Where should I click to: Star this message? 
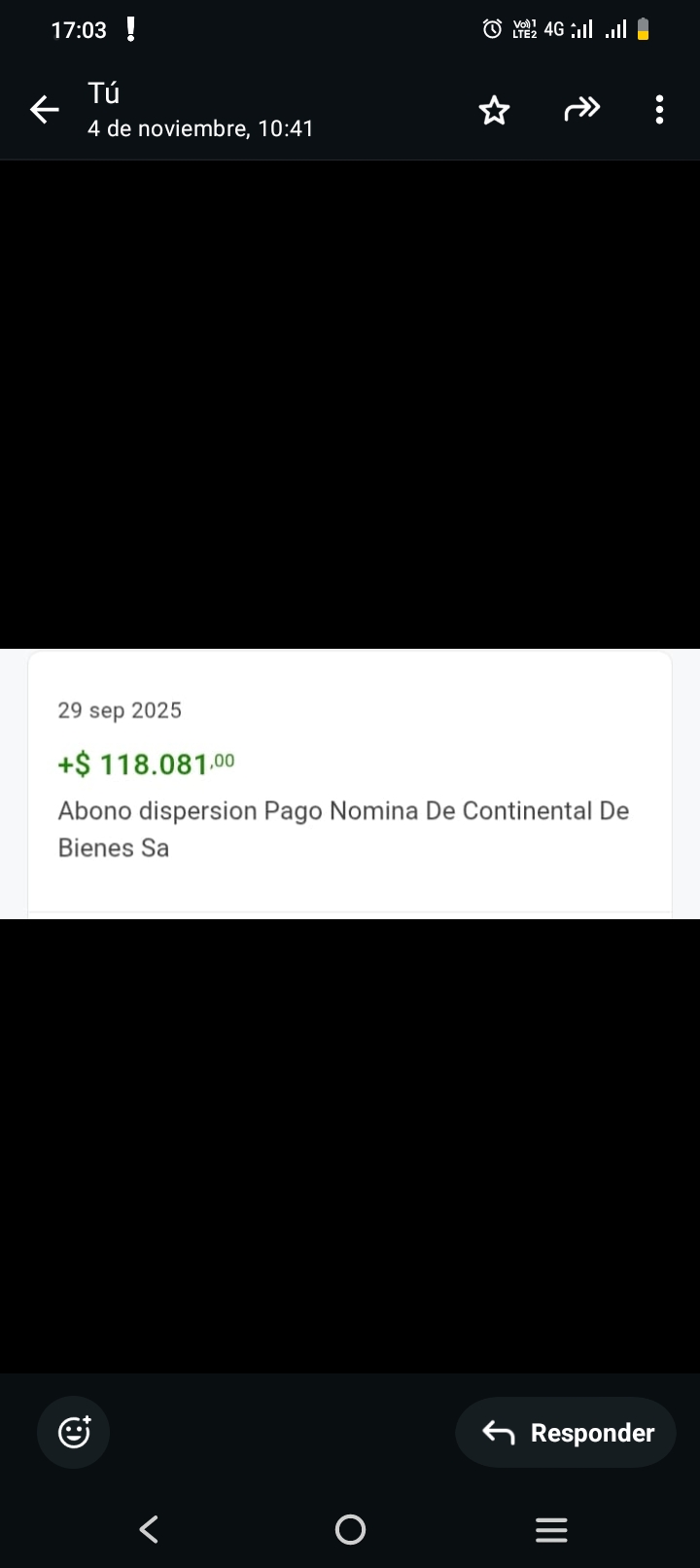coord(494,110)
